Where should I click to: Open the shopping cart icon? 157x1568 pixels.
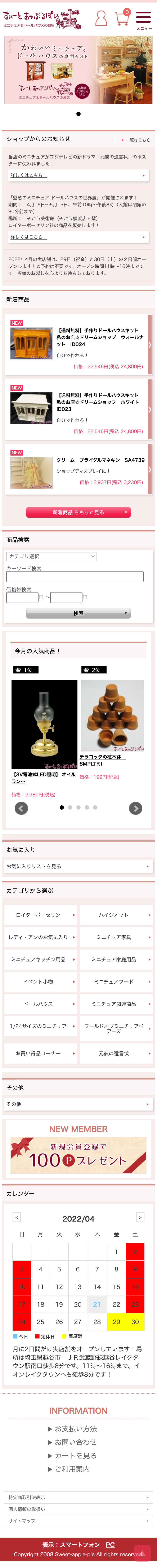(x=122, y=18)
